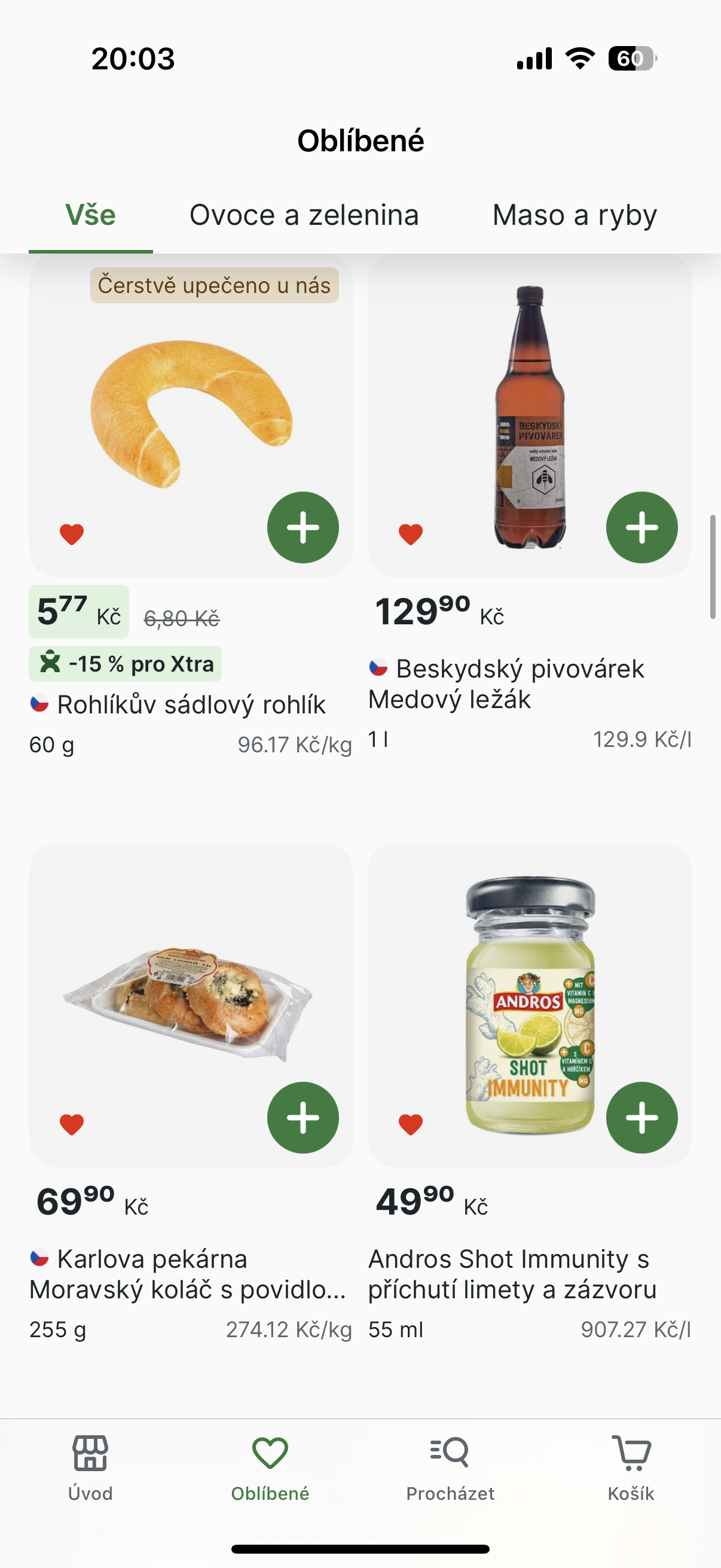
Task: Unfavorite the Rohlíkův sádlový rohlík heart
Action: coord(72,534)
